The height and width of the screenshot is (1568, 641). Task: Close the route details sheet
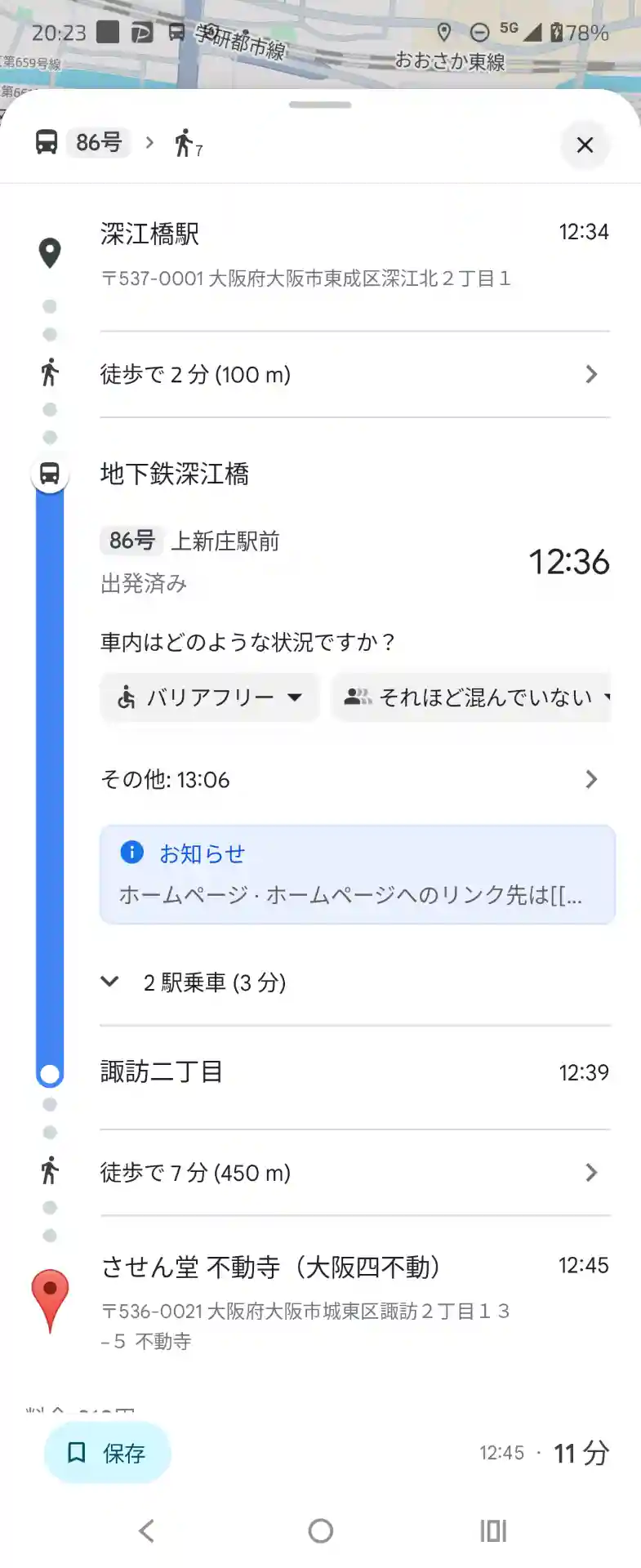coord(585,145)
